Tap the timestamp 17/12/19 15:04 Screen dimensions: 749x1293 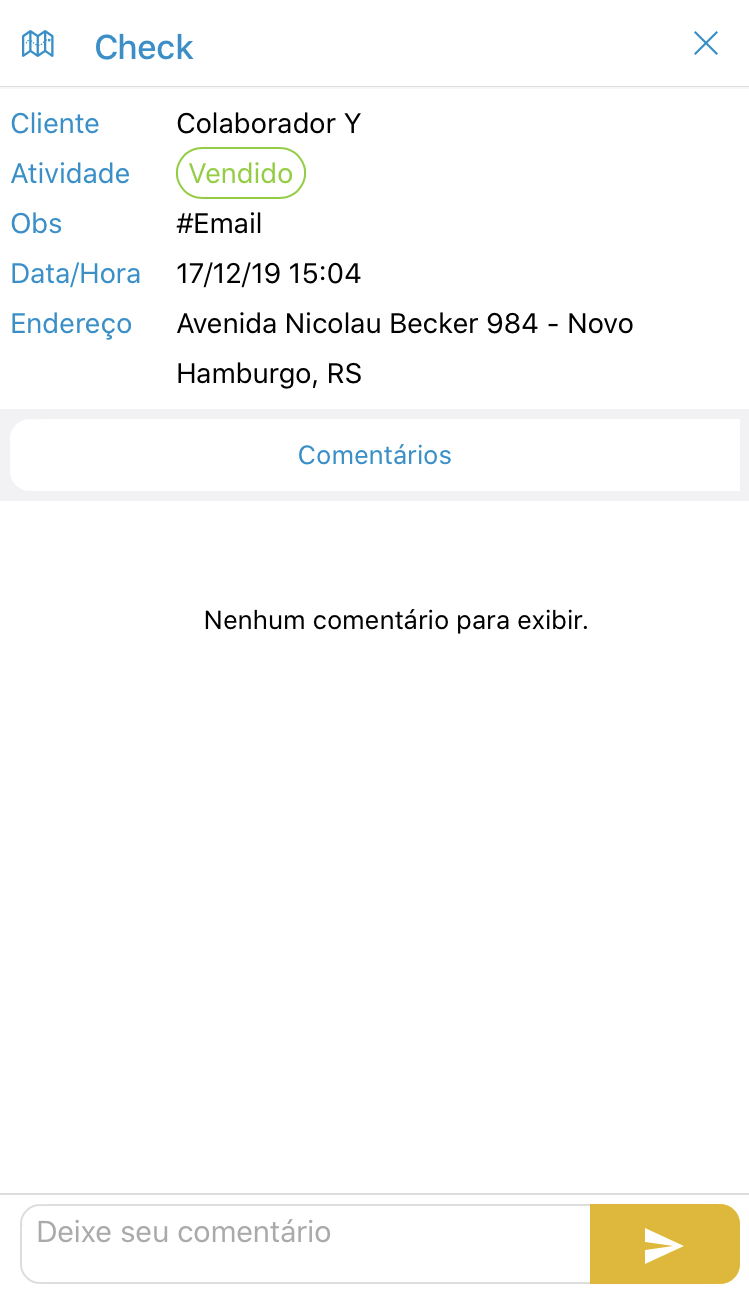[x=268, y=273]
